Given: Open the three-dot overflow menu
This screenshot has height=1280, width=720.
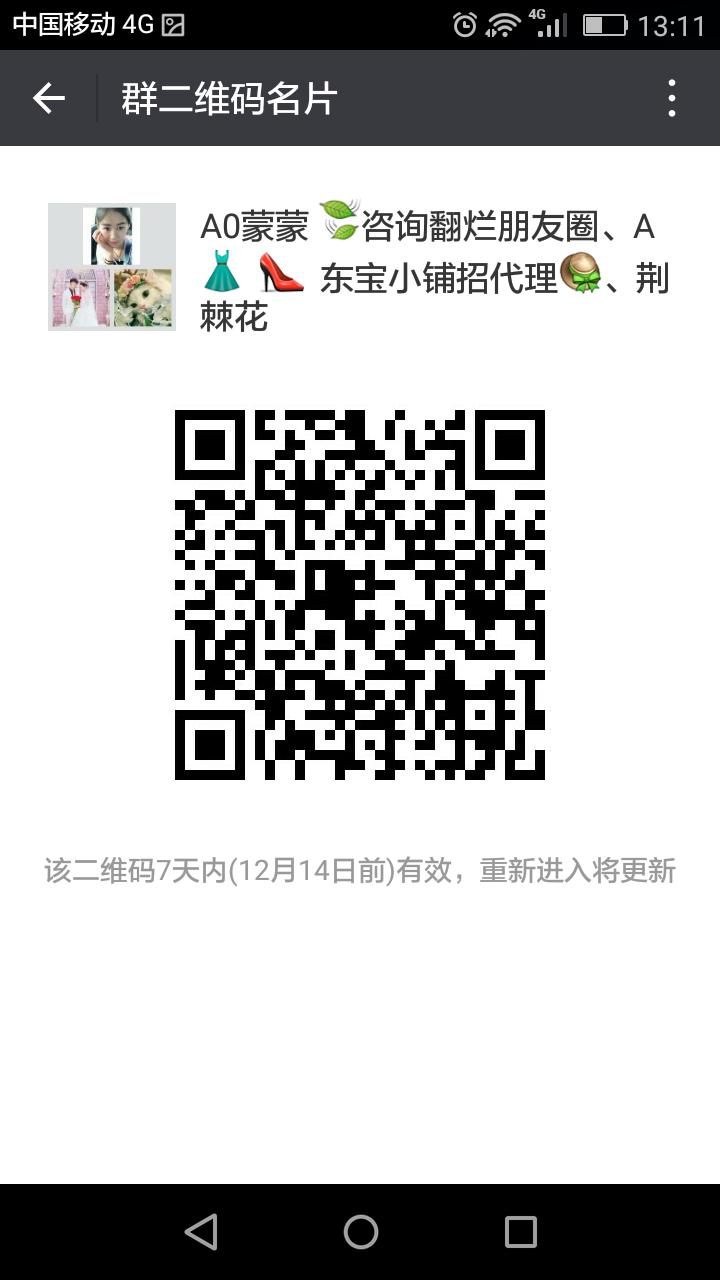Looking at the screenshot, I should click(x=671, y=98).
